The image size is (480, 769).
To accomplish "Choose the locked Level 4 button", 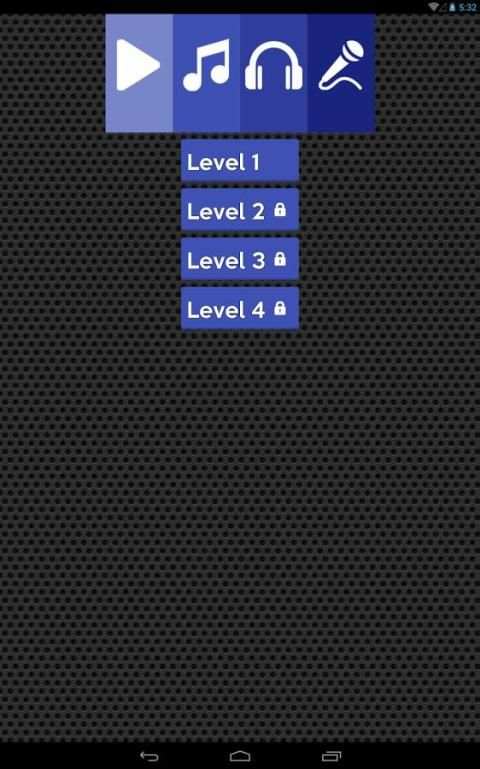I will [240, 308].
